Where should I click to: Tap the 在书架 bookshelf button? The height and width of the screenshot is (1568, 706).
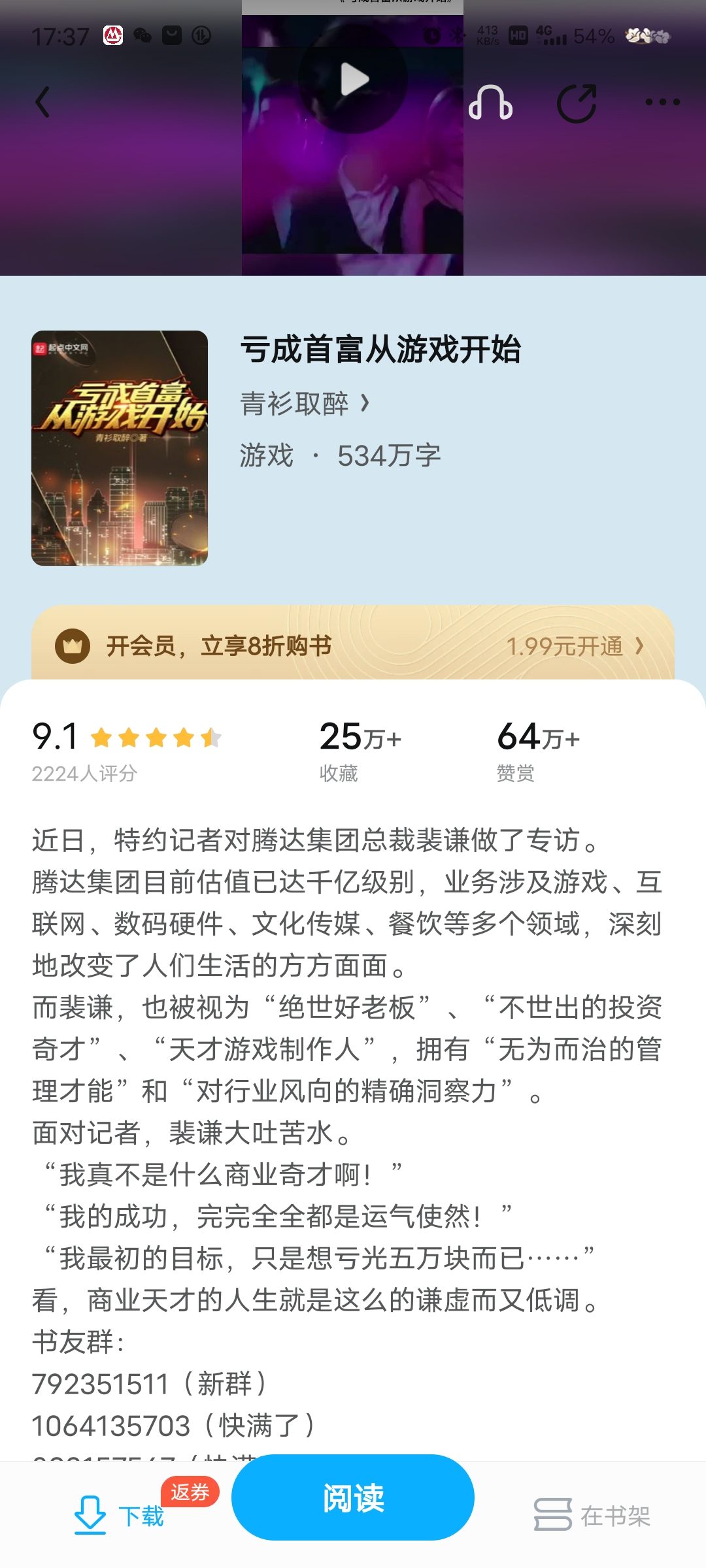pos(592,1514)
